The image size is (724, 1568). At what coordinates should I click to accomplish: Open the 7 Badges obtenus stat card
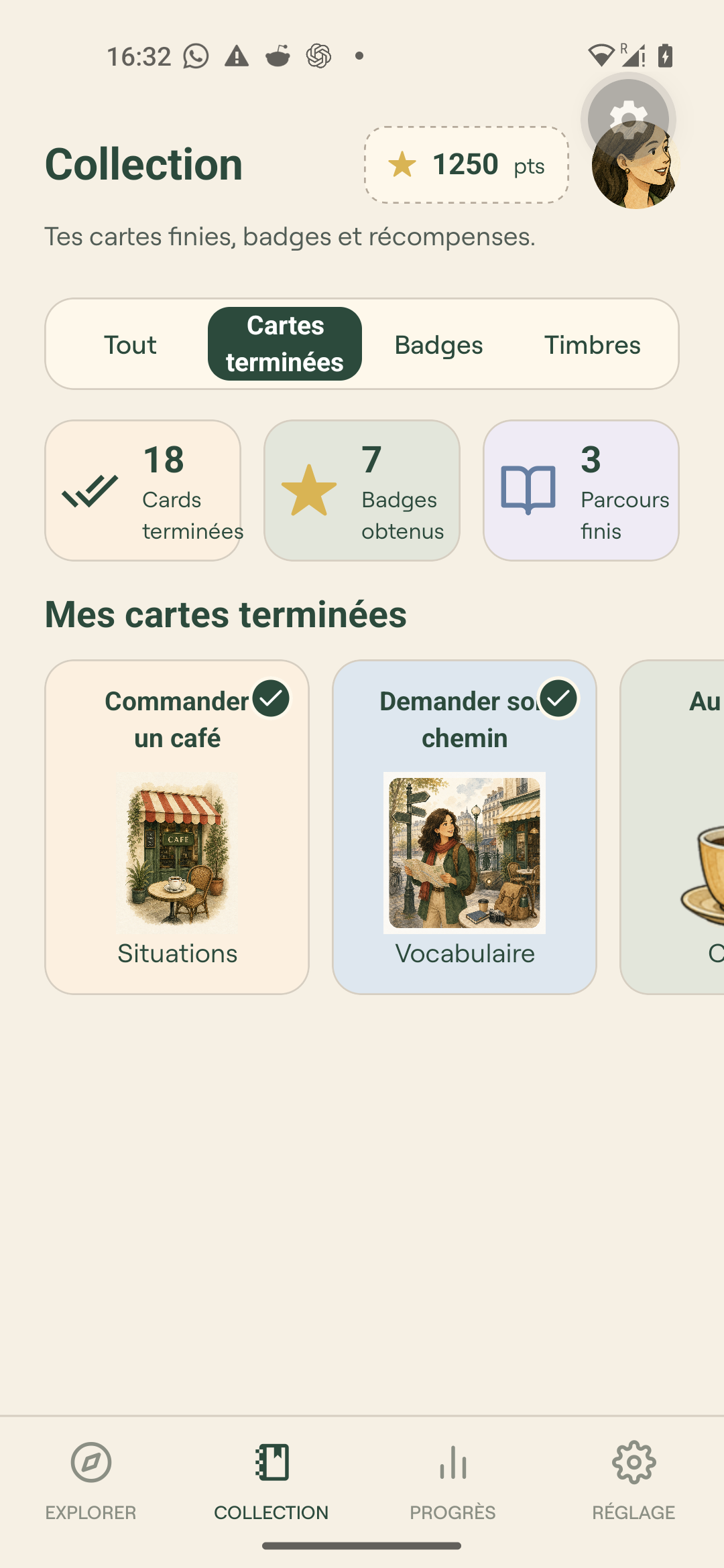click(362, 491)
